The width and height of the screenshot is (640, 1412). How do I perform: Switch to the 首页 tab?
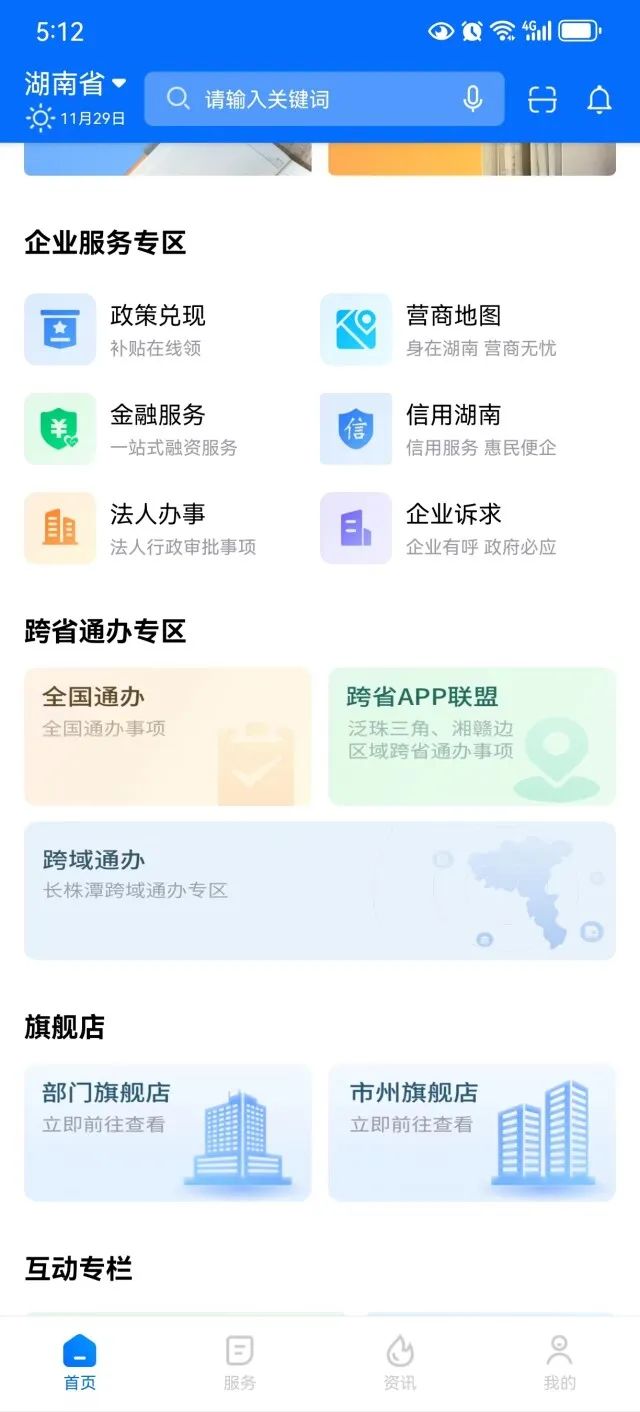(x=80, y=1362)
